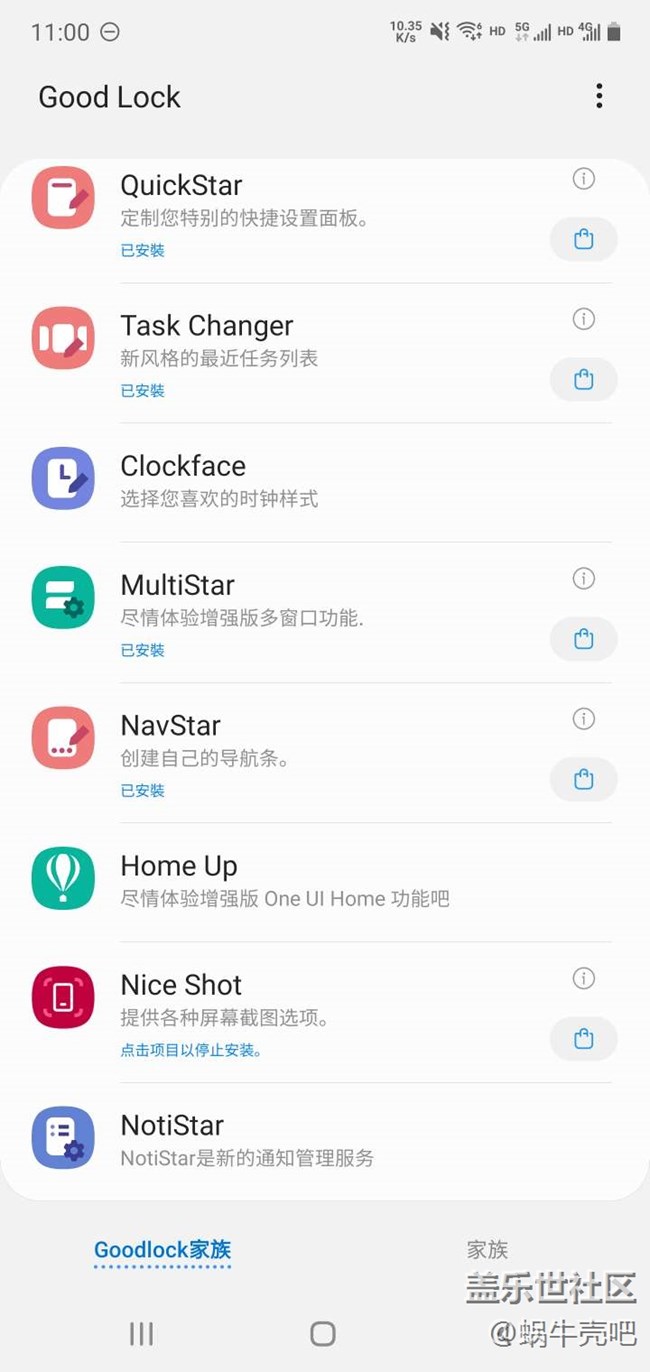
Task: Tap the store bag button for QuickStar
Action: pos(584,240)
